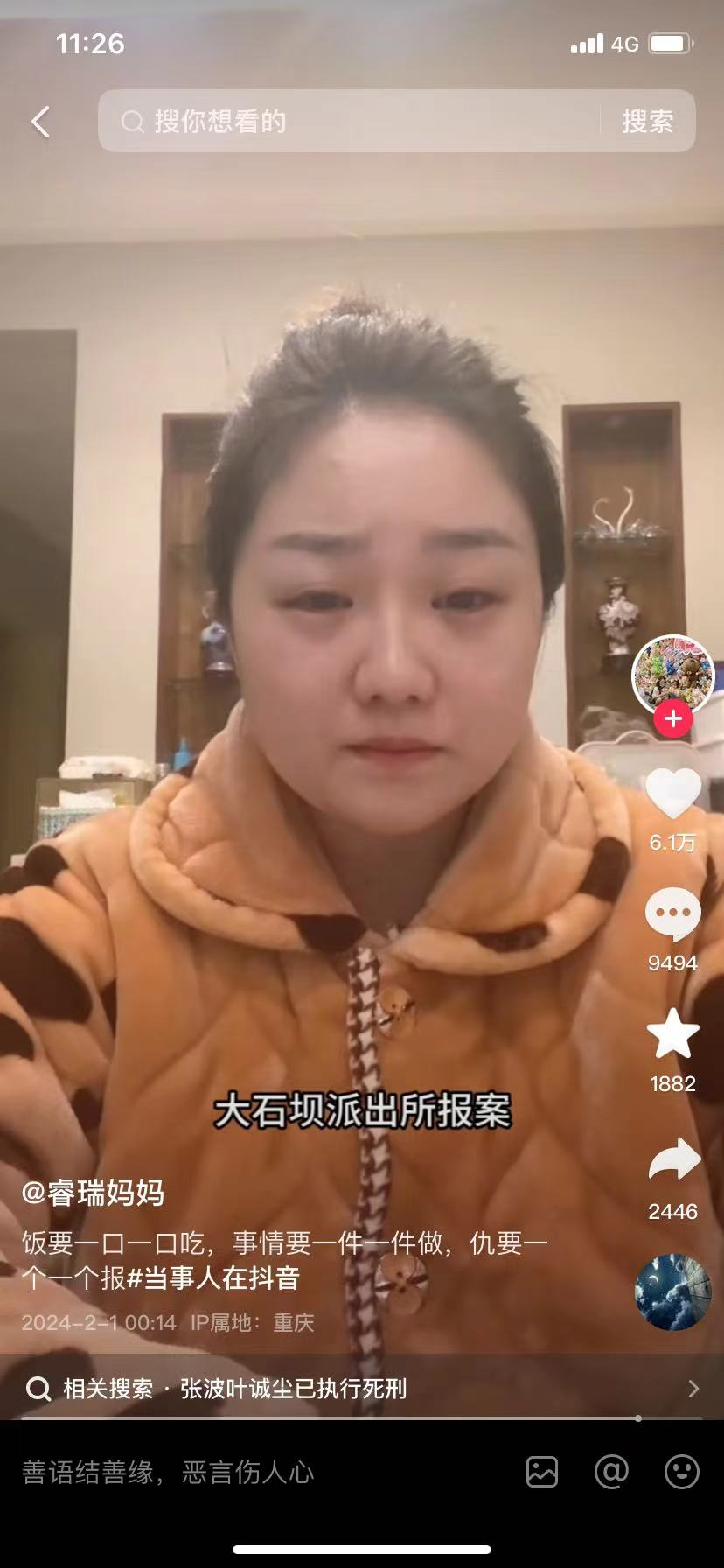The image size is (724, 1568).
Task: Tap the video progress bar
Action: click(362, 1418)
